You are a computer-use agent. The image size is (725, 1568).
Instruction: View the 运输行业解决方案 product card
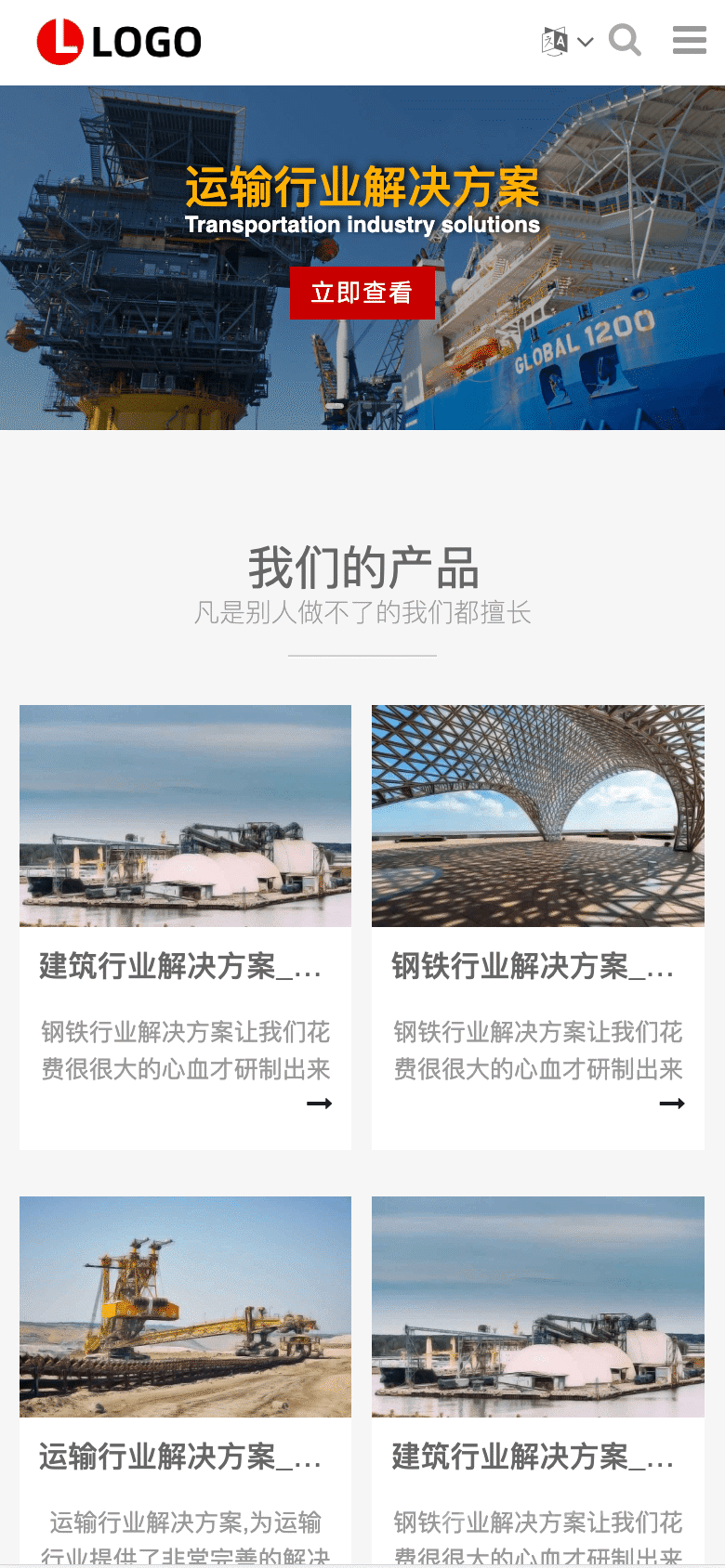[x=185, y=1457]
